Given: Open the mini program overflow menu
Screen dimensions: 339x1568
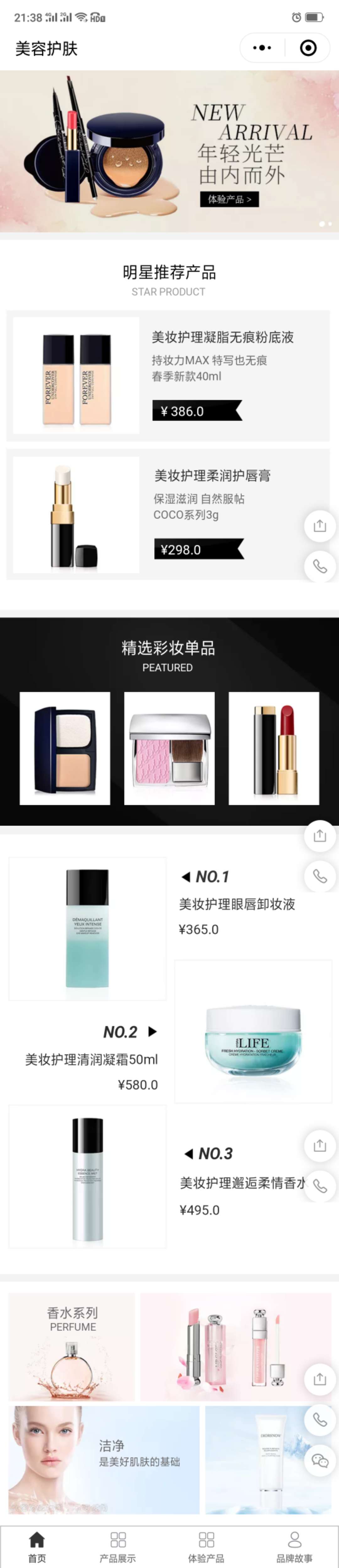Looking at the screenshot, I should tap(262, 48).
